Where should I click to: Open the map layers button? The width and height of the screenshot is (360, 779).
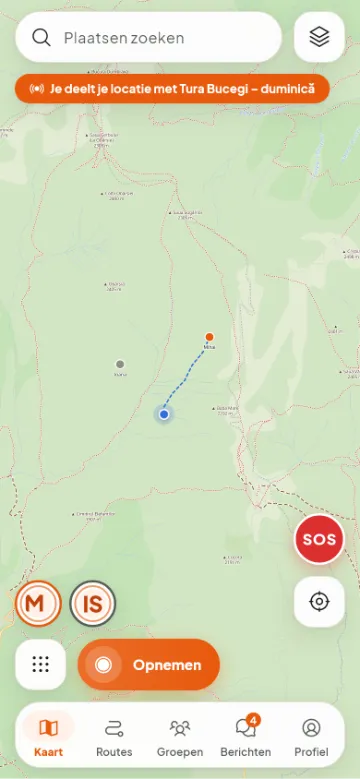coord(319,37)
